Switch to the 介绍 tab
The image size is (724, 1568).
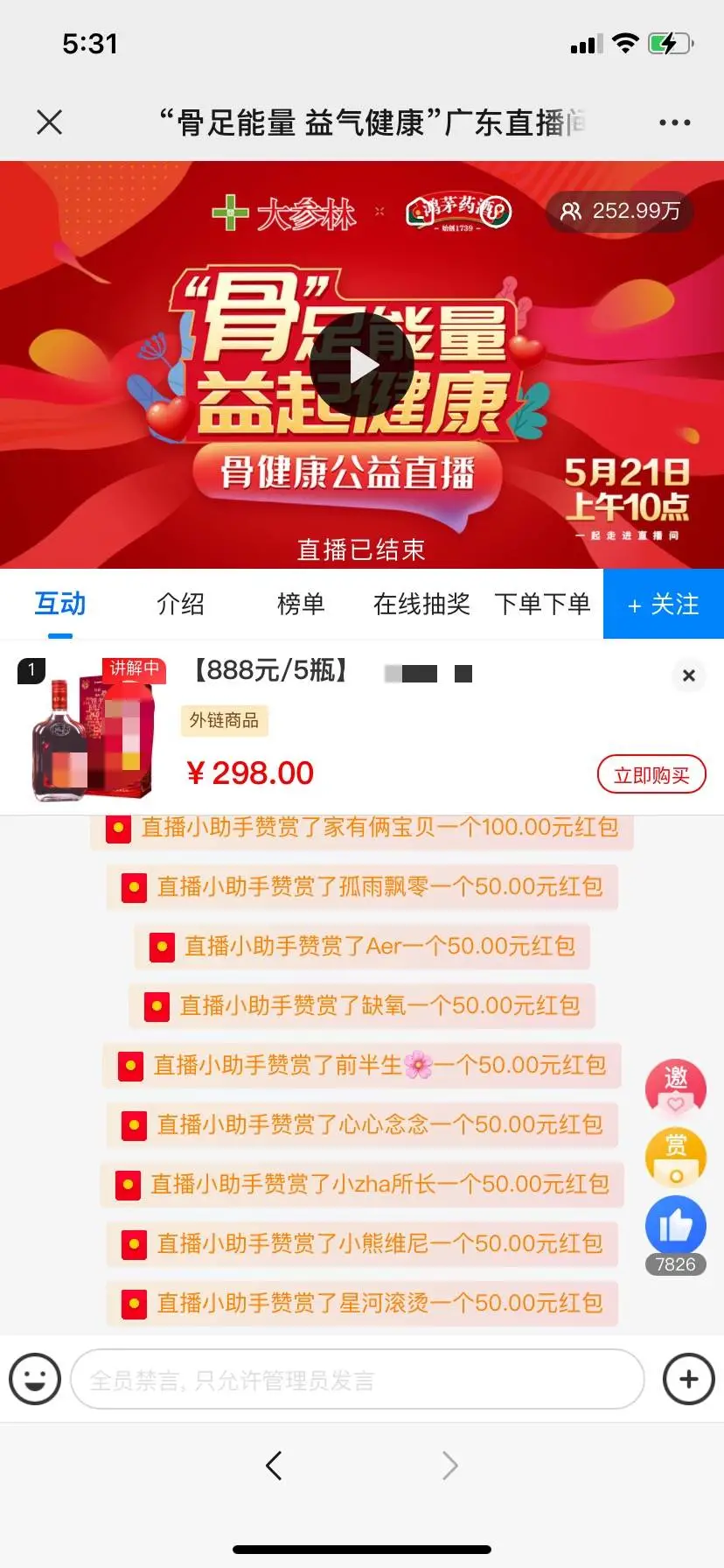[180, 604]
